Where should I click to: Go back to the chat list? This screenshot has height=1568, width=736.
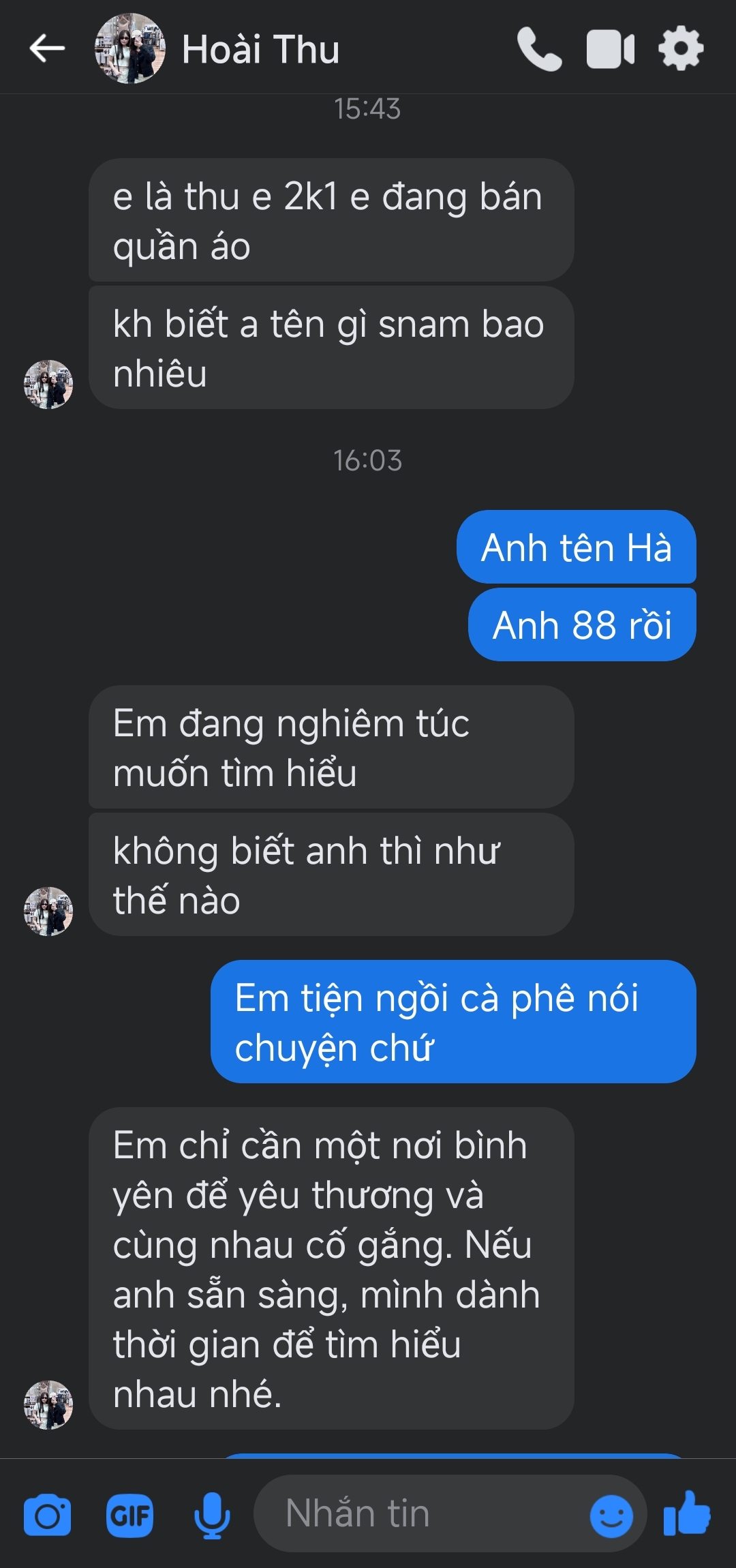[47, 48]
